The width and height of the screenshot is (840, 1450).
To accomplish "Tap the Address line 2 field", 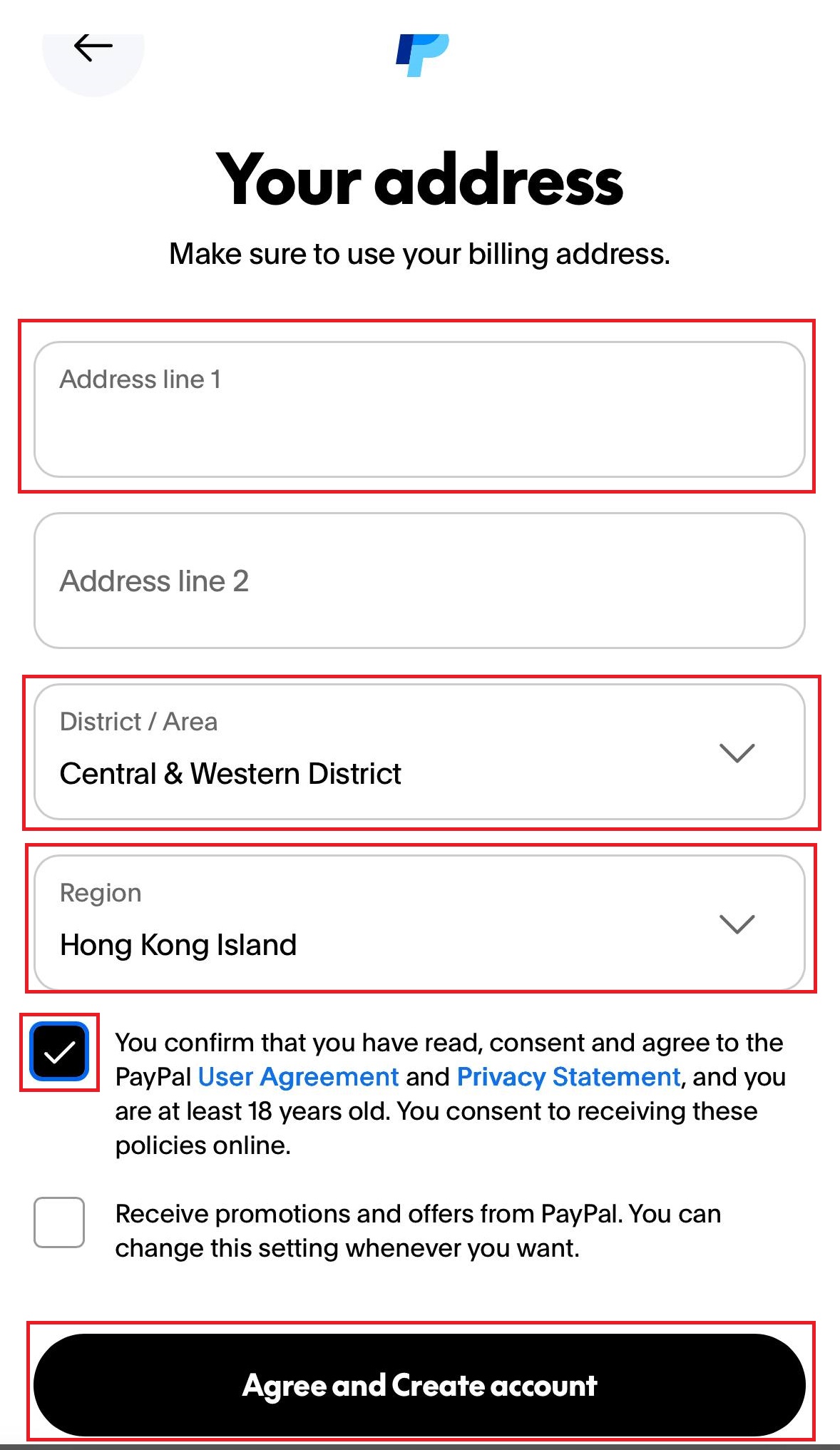I will click(x=419, y=581).
